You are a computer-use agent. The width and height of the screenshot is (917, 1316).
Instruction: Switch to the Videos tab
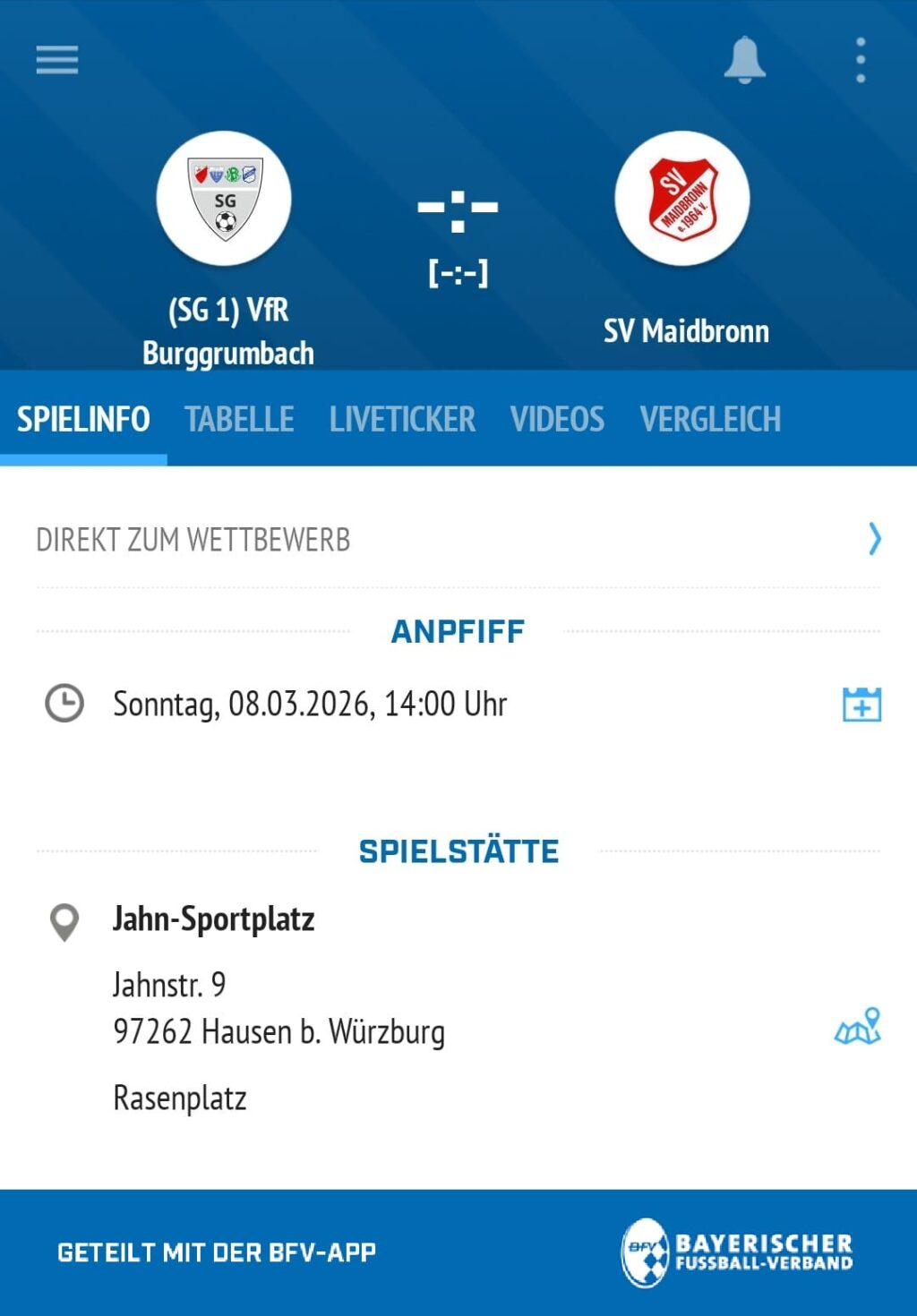(557, 419)
